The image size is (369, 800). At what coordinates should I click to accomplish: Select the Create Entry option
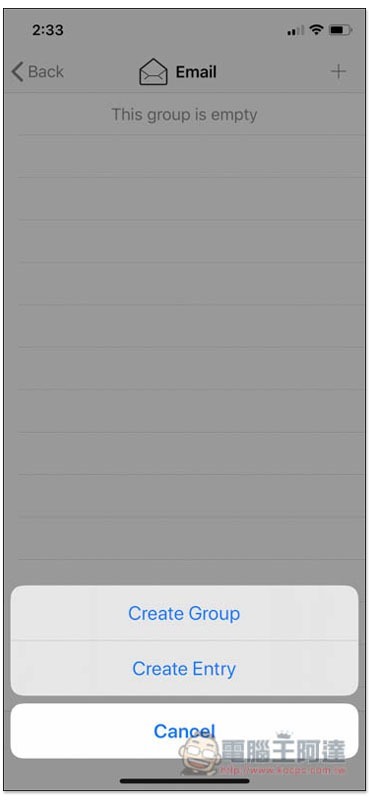click(184, 668)
